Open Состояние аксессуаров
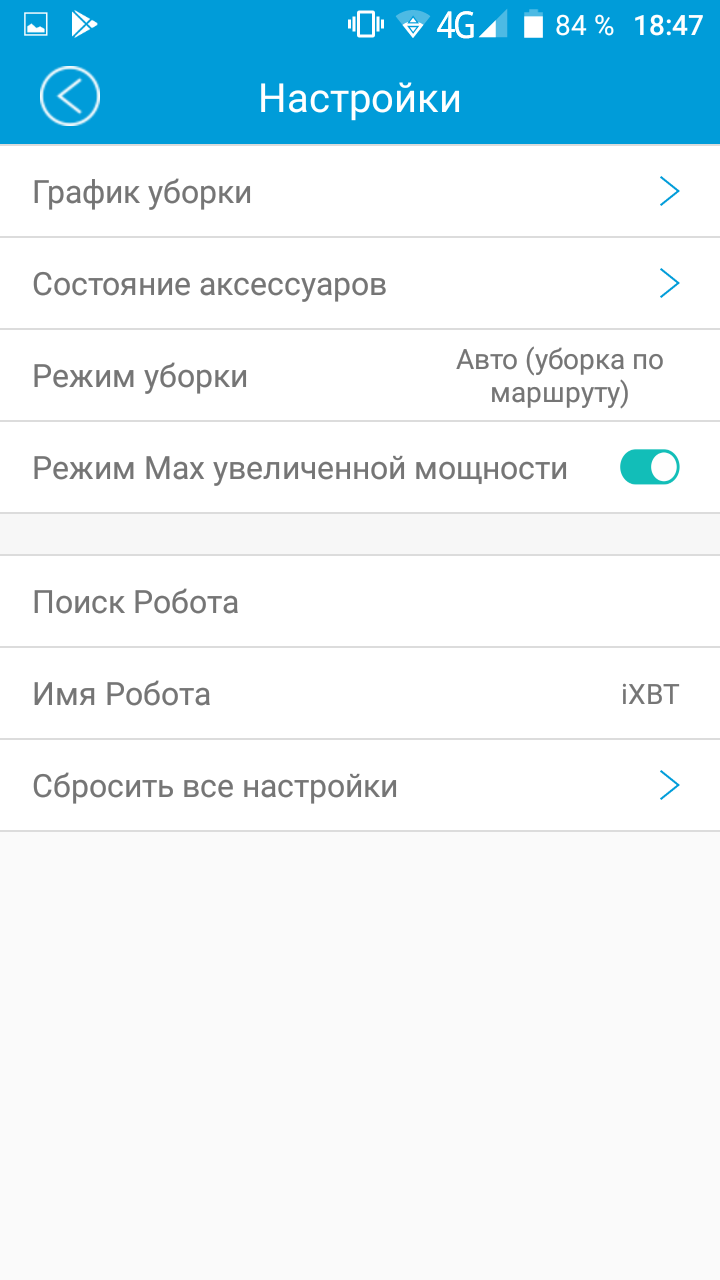This screenshot has width=720, height=1280. 360,284
